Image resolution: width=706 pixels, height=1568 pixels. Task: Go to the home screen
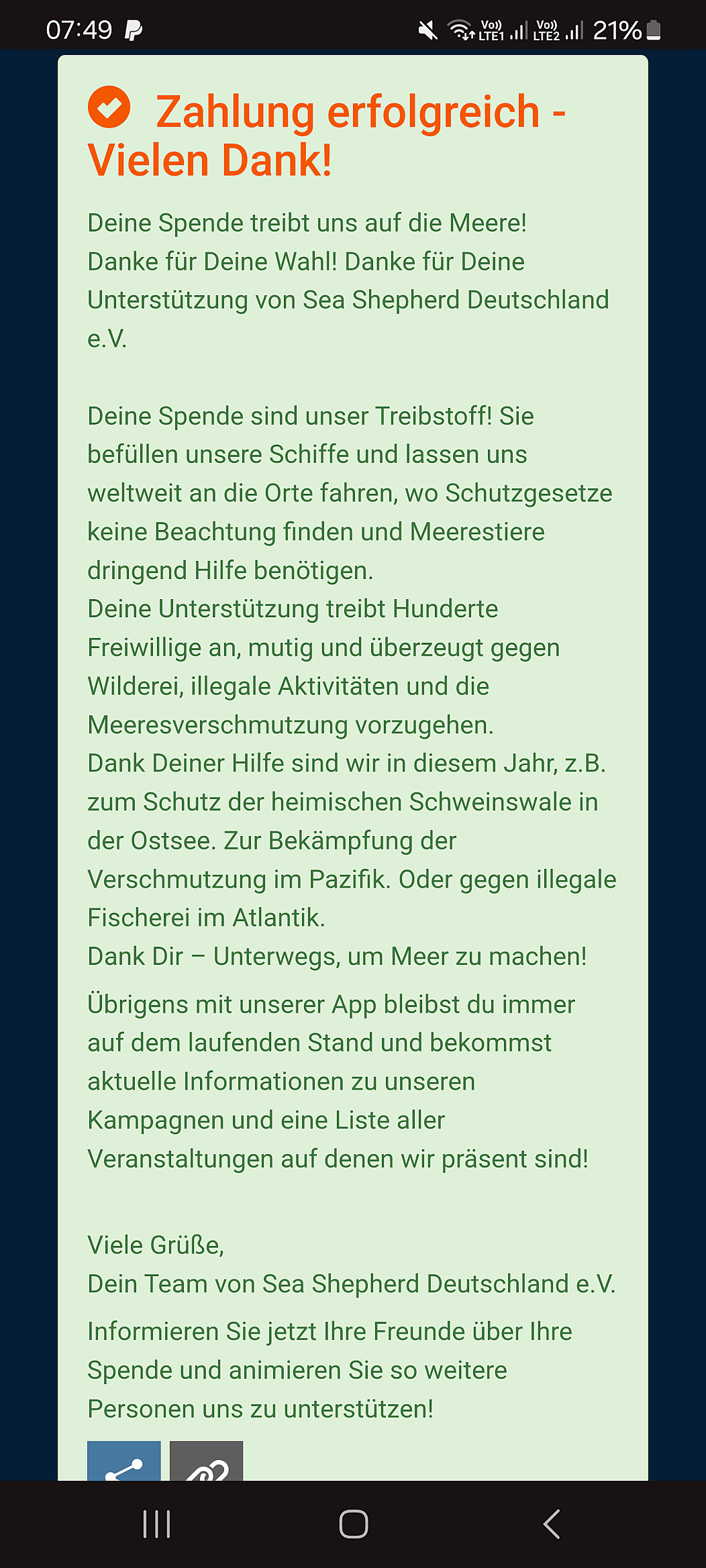coord(354,1524)
